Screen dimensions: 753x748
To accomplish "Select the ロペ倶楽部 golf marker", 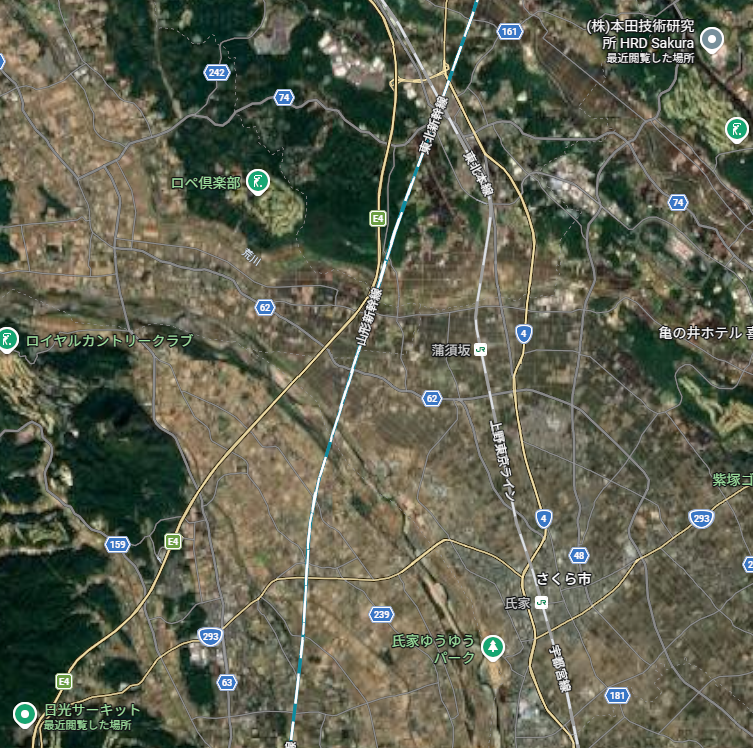I will pos(258,181).
